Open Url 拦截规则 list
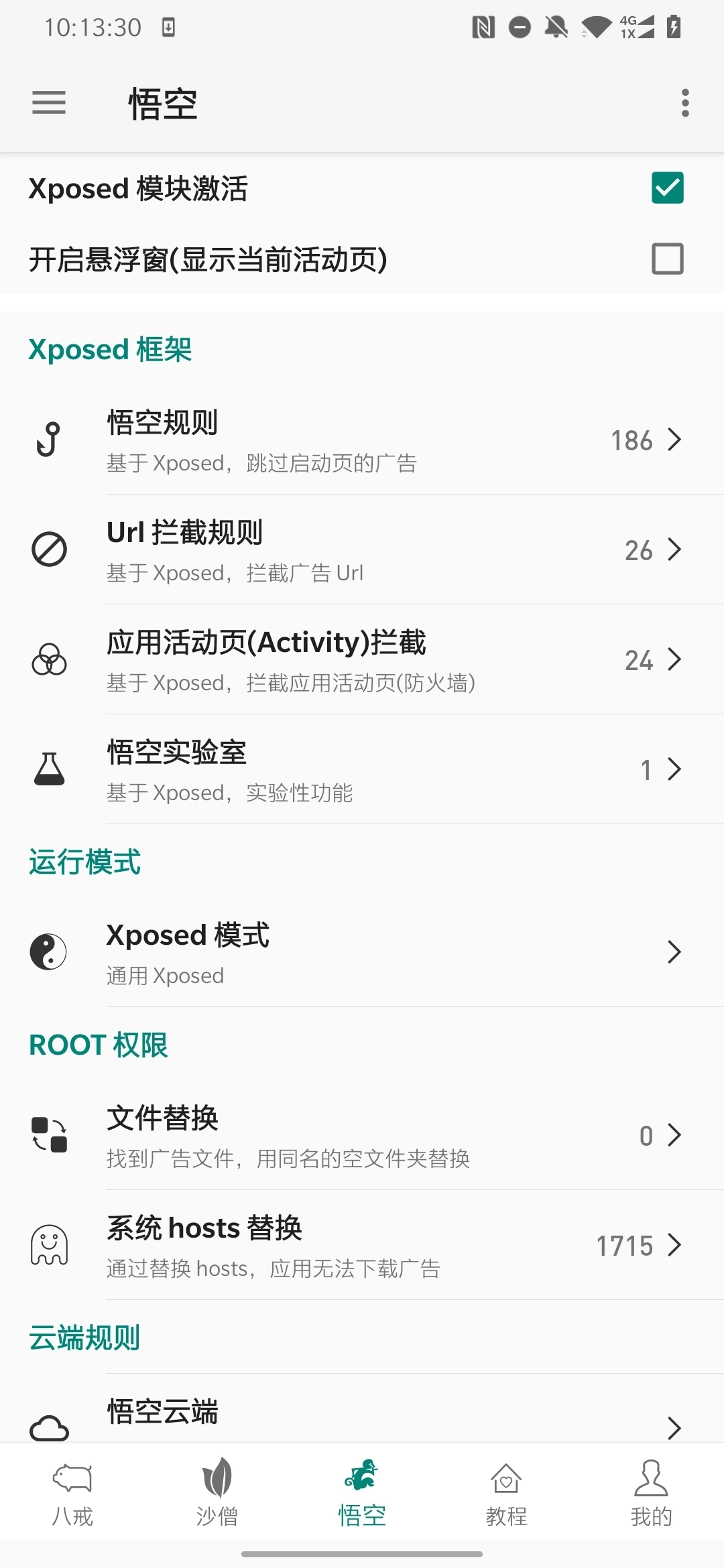The image size is (724, 1568). pos(362,550)
